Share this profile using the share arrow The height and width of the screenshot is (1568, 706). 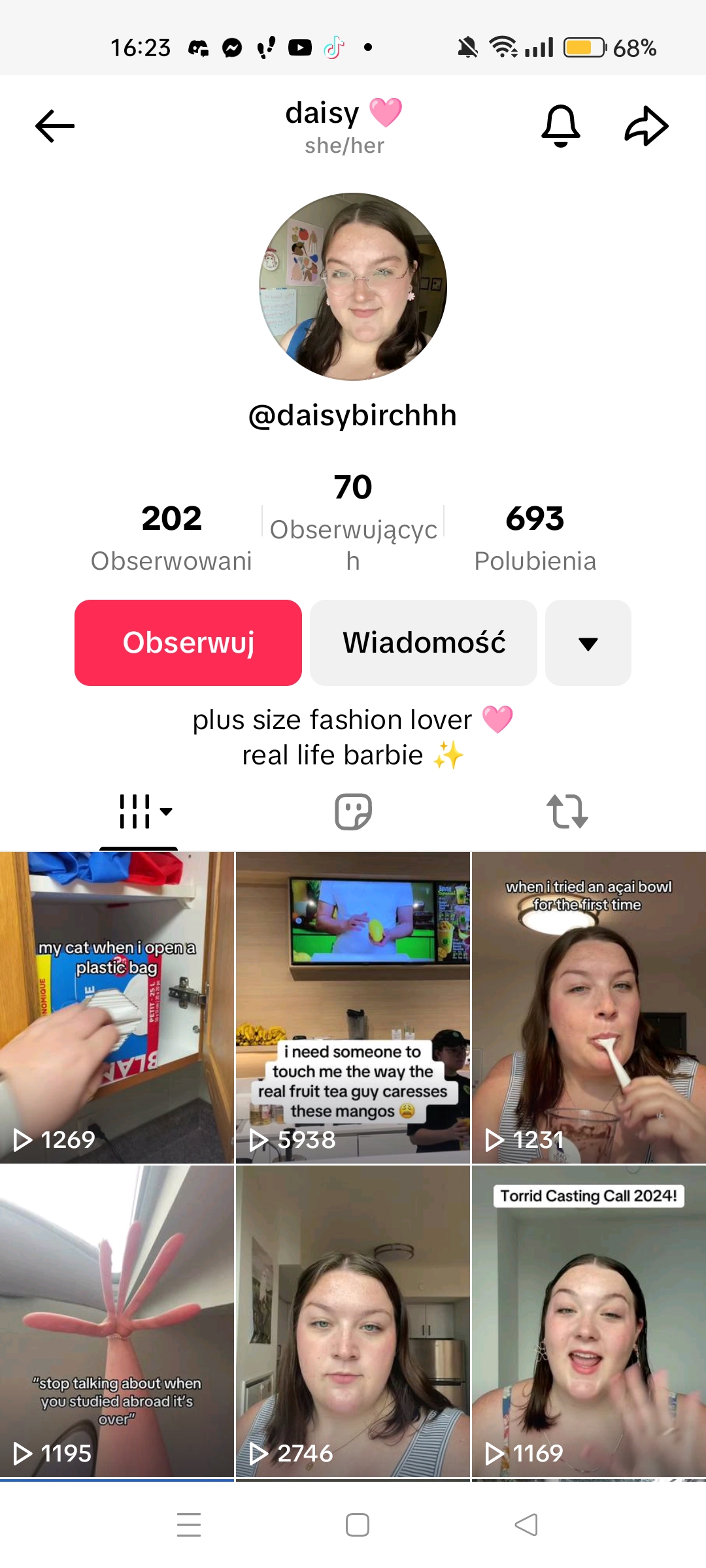click(646, 125)
